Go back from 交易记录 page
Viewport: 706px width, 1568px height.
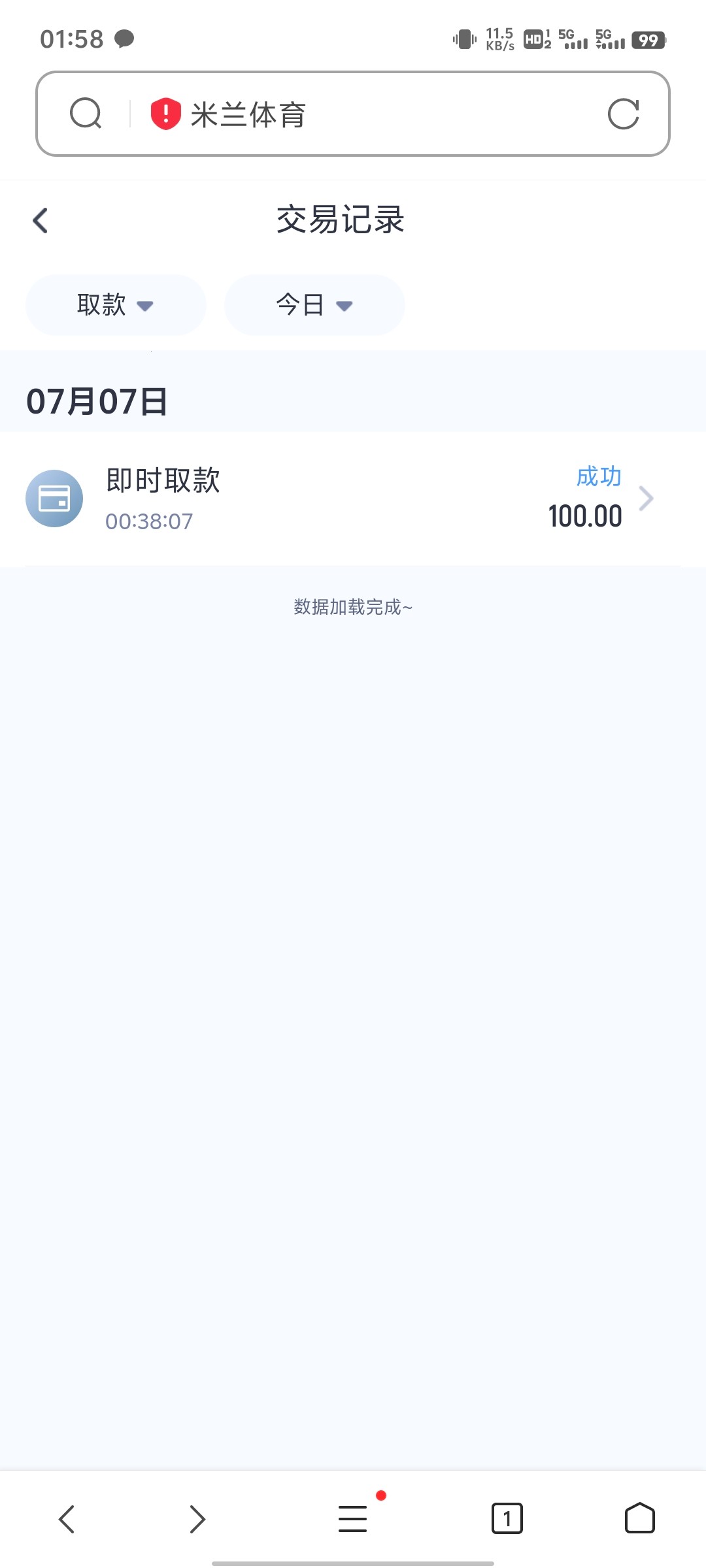41,220
